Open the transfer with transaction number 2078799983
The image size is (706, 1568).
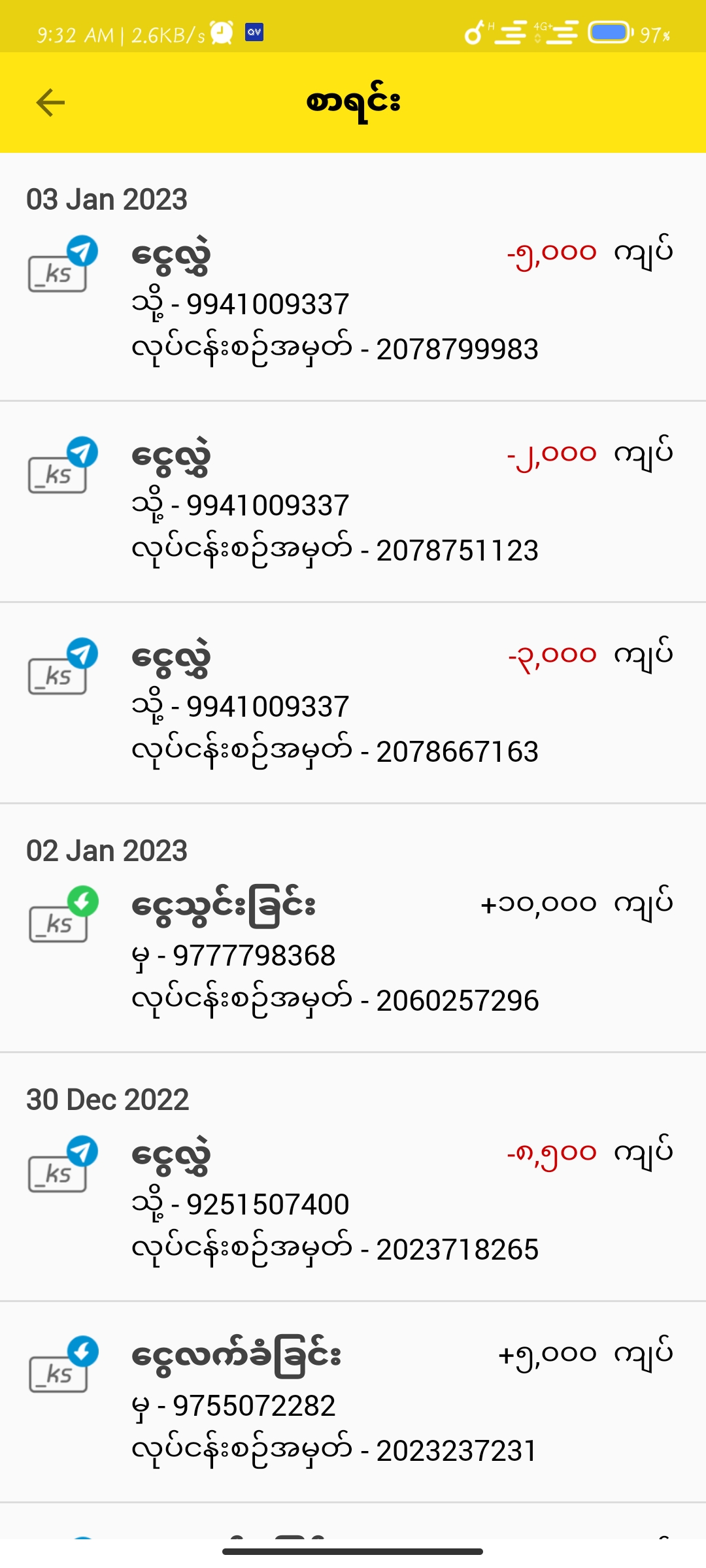(353, 302)
